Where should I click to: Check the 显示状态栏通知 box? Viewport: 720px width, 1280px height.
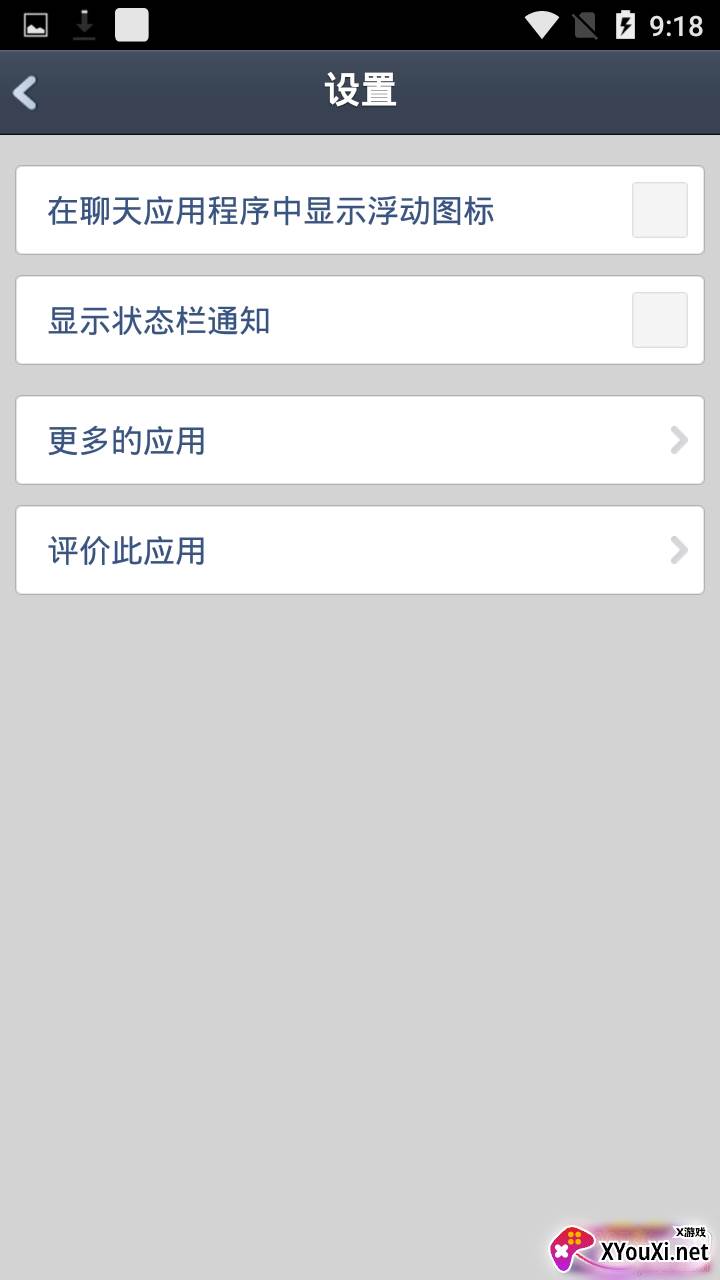[x=659, y=320]
